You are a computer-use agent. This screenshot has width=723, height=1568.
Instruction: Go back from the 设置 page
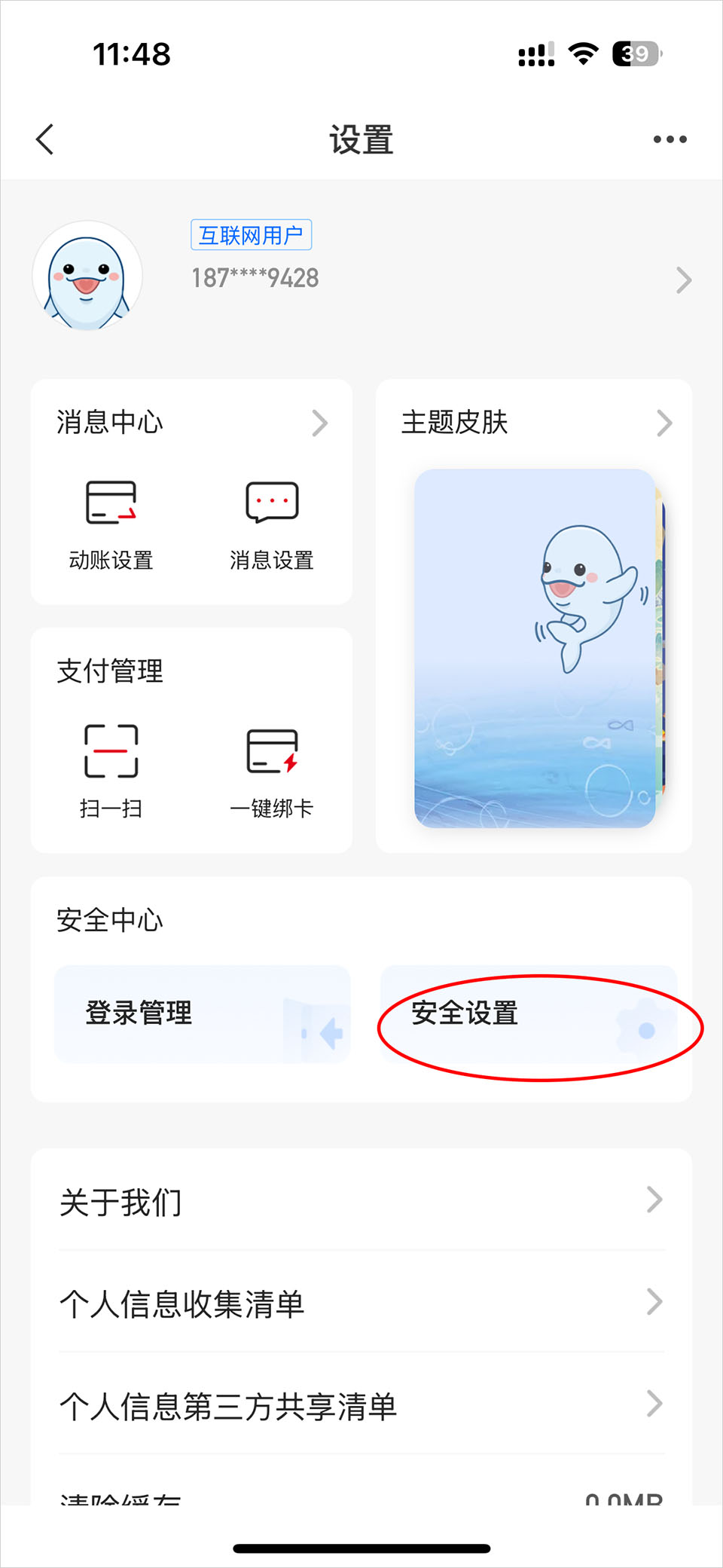tap(45, 139)
